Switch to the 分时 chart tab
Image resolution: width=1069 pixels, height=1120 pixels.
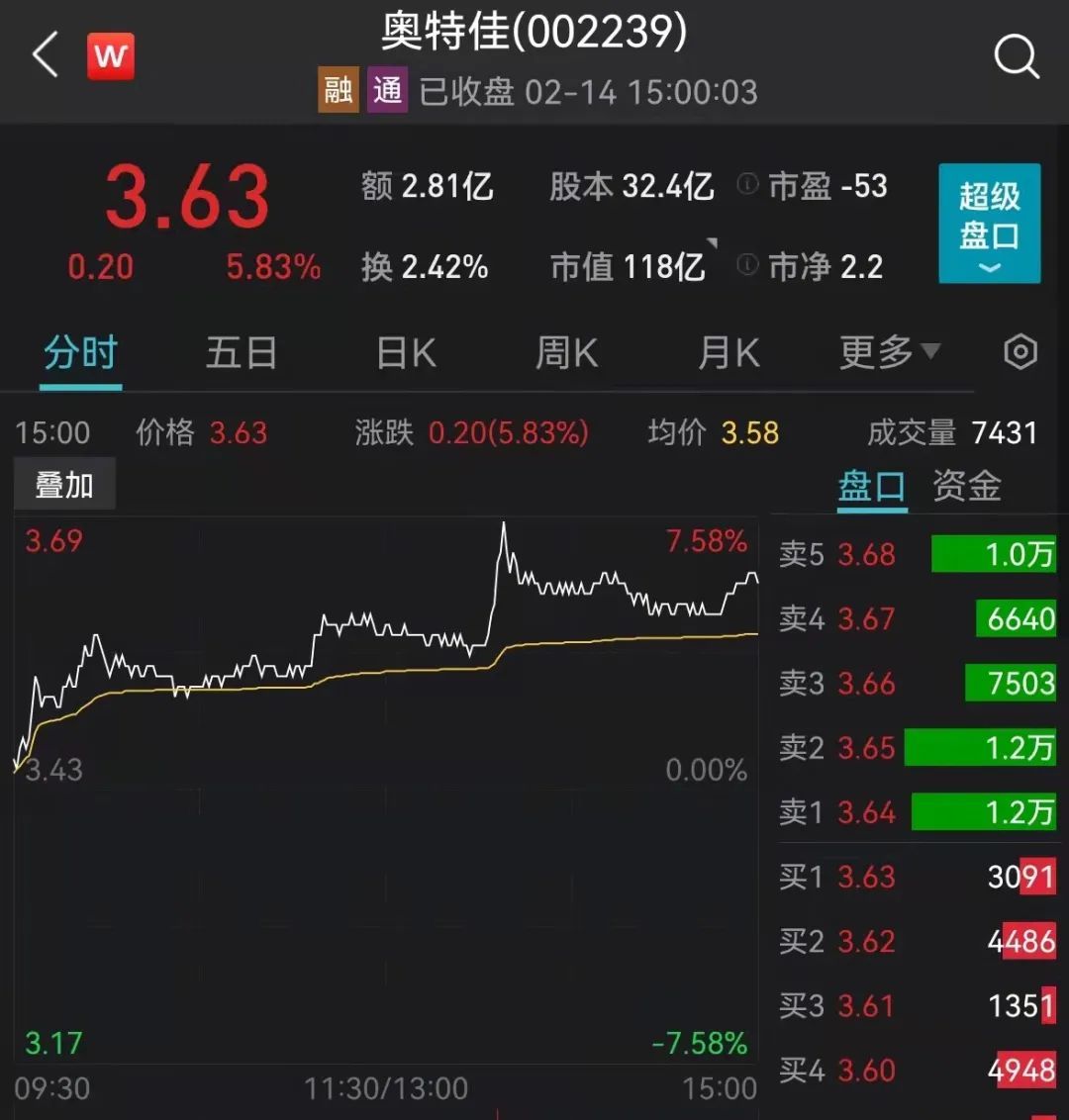tap(81, 353)
